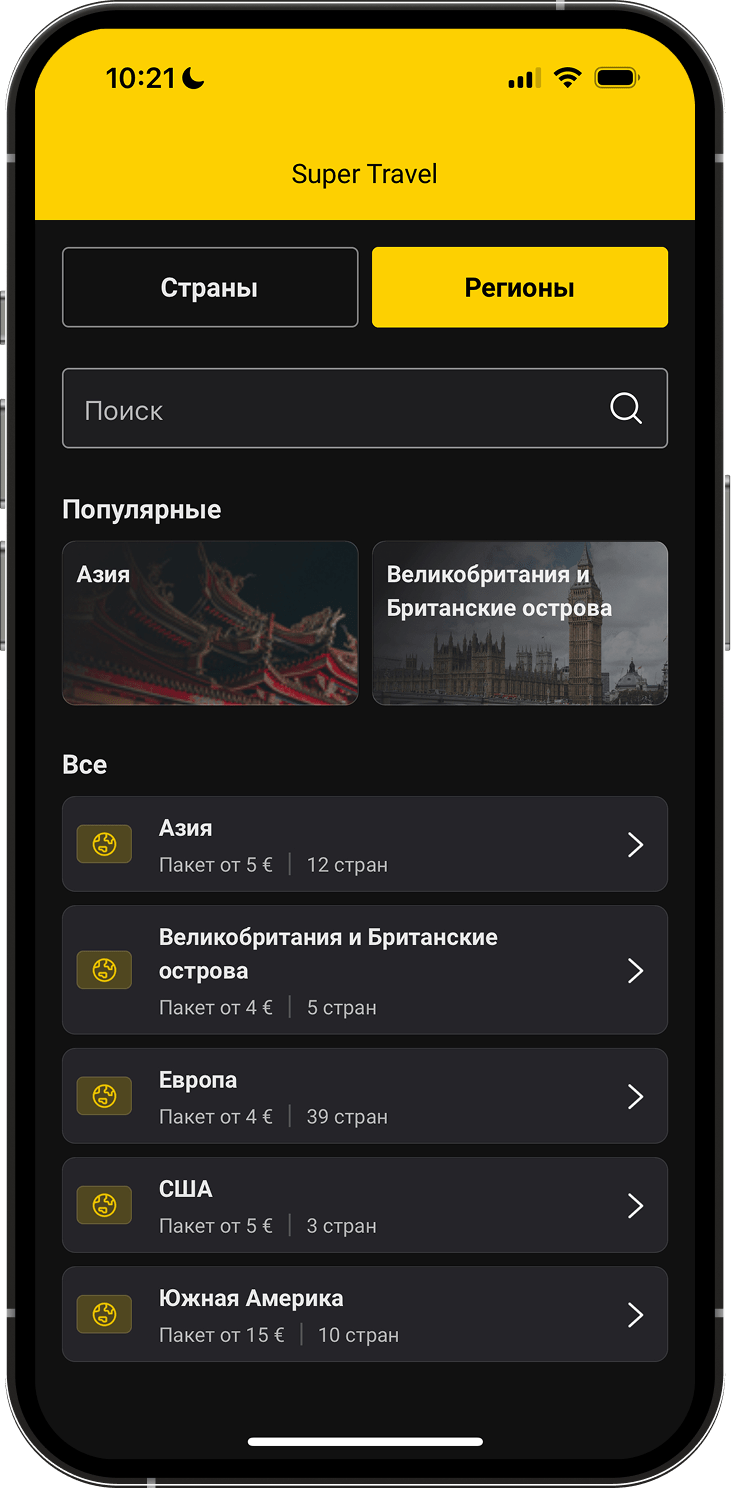Open the Великобритания row with 5 стран
Viewport: 731px width, 1490px height.
[364, 970]
